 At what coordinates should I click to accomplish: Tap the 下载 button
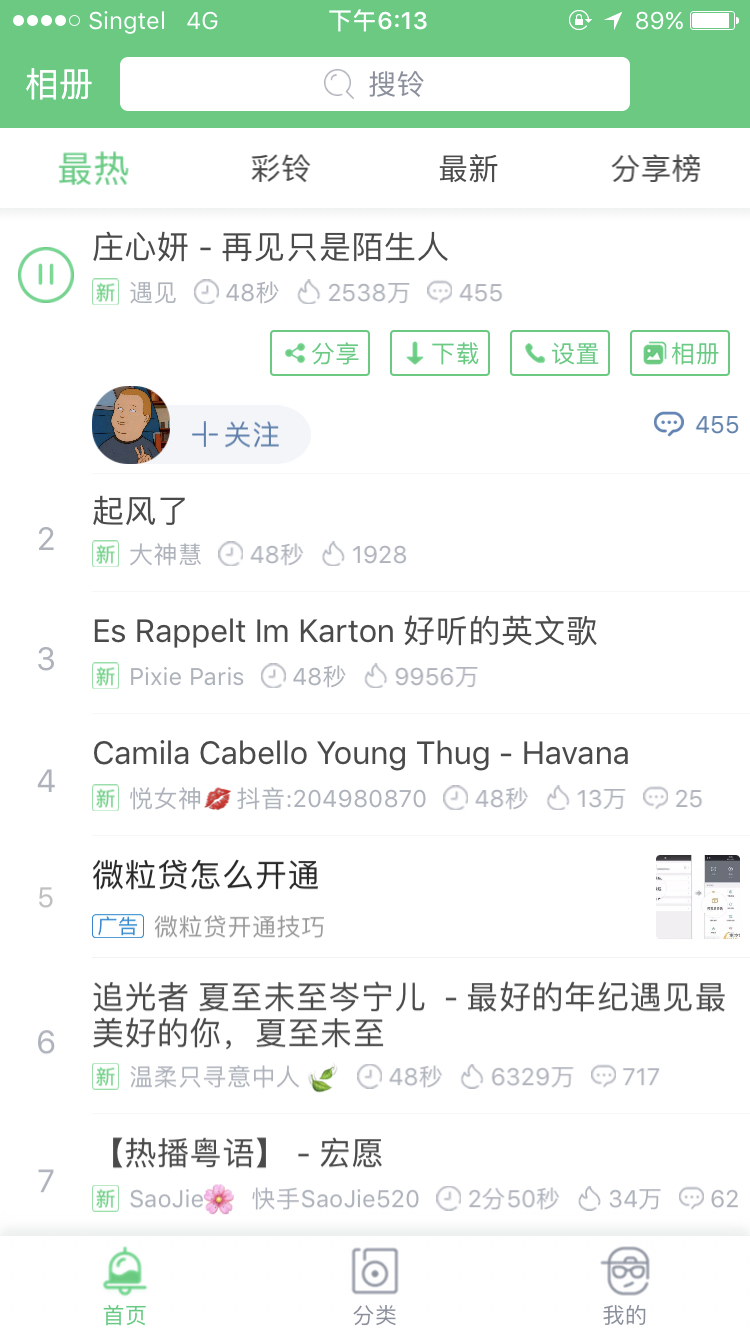coord(440,353)
